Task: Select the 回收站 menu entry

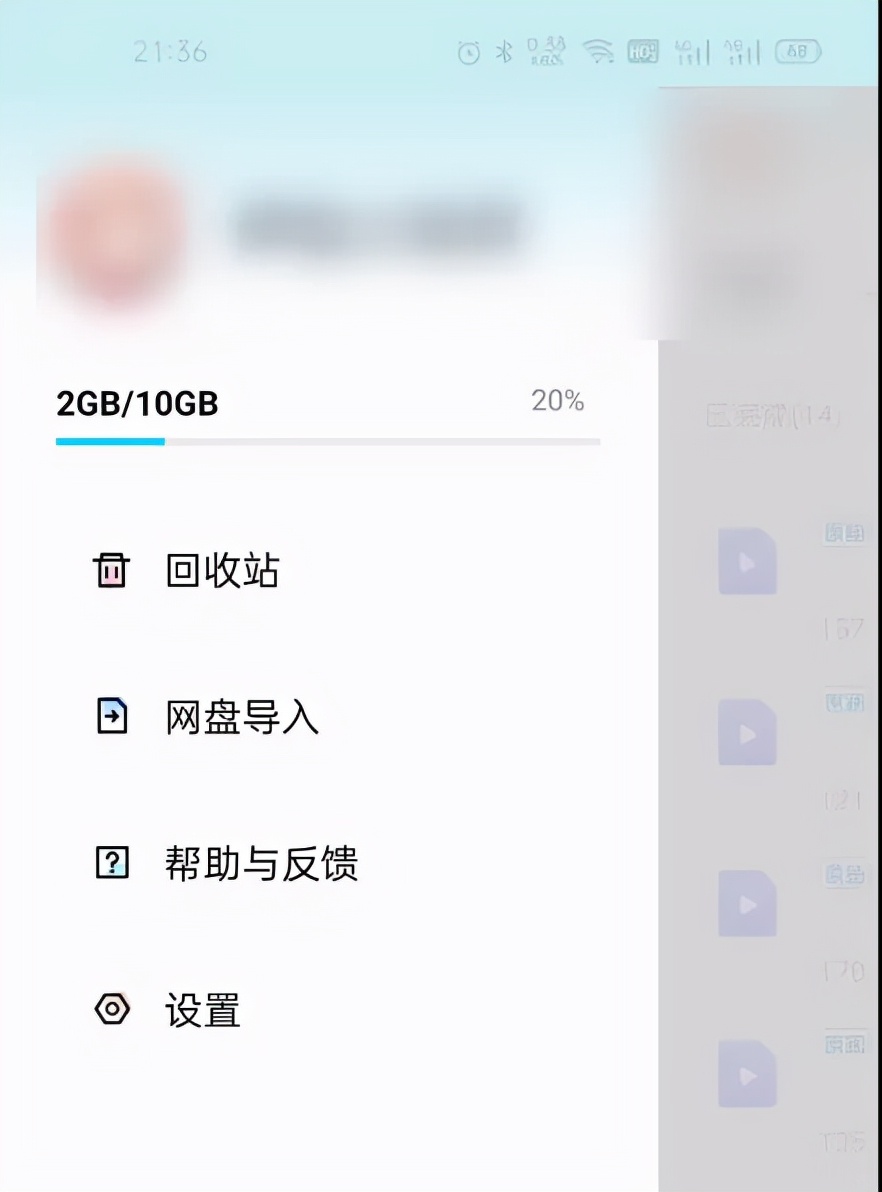Action: [222, 571]
